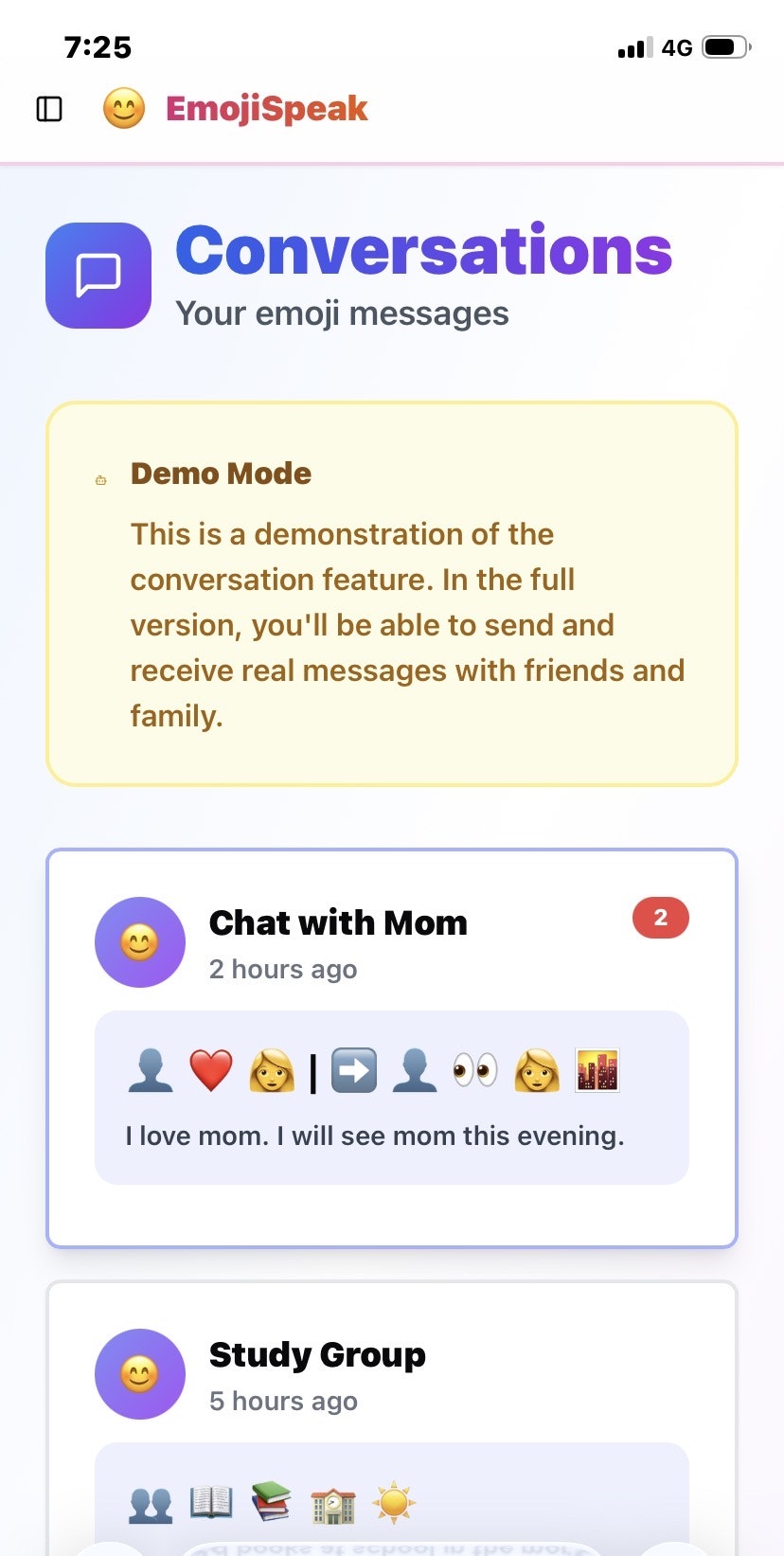Click the sun emoji in Study Group preview
Screen dimensions: 784x1556
393,1499
